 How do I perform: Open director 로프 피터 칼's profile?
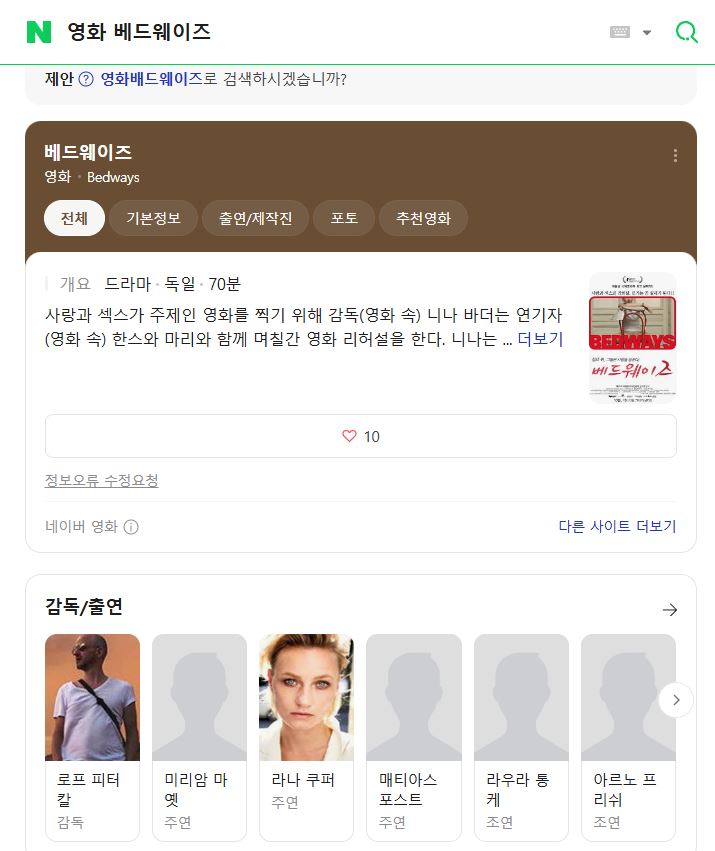pyautogui.click(x=92, y=737)
